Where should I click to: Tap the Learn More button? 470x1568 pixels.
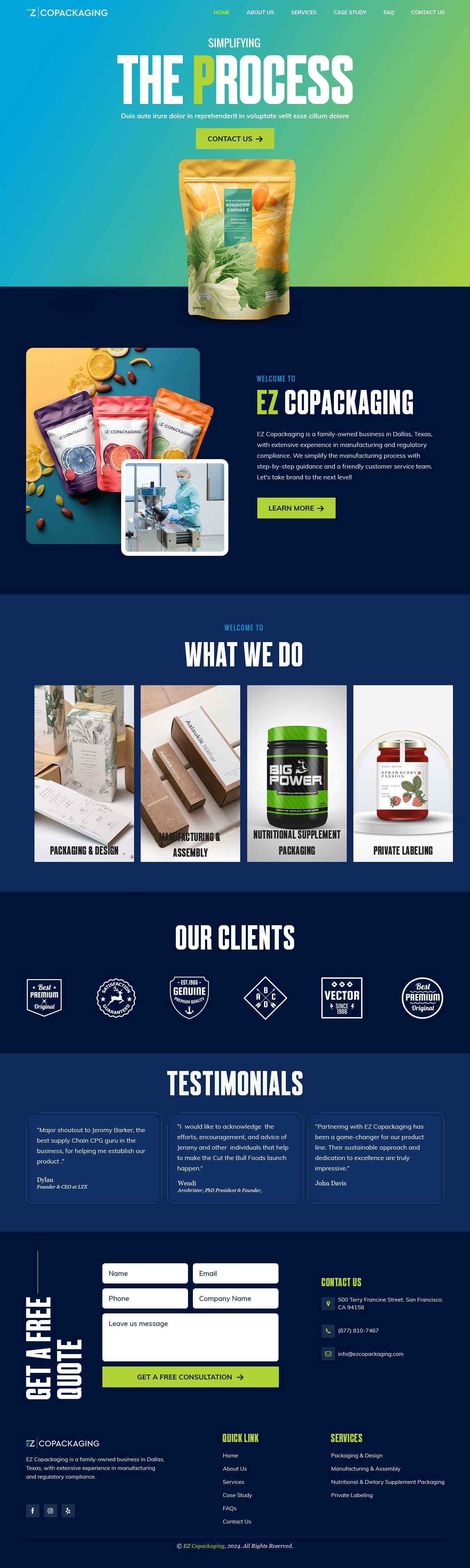tap(296, 508)
